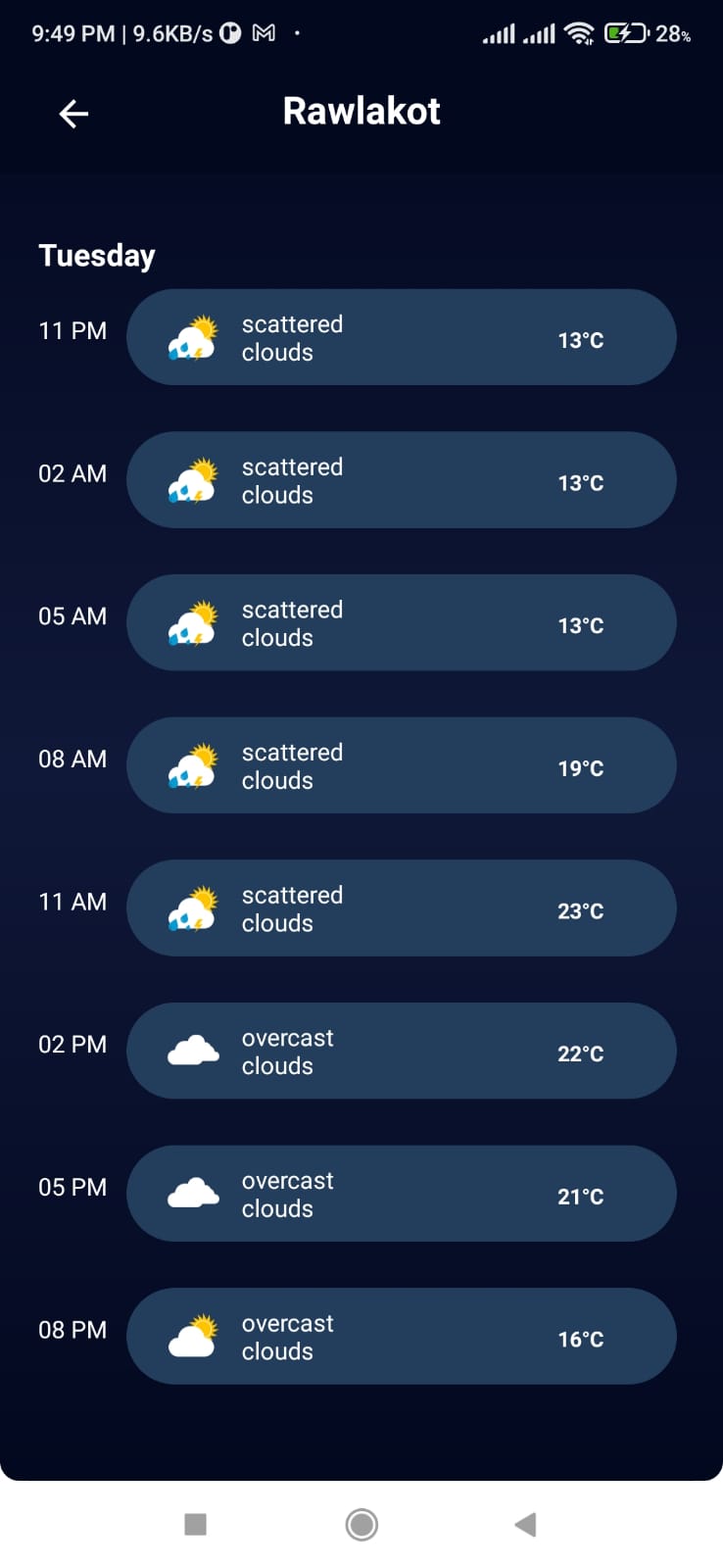723x1568 pixels.
Task: Go to the system home screen
Action: coord(361,1524)
